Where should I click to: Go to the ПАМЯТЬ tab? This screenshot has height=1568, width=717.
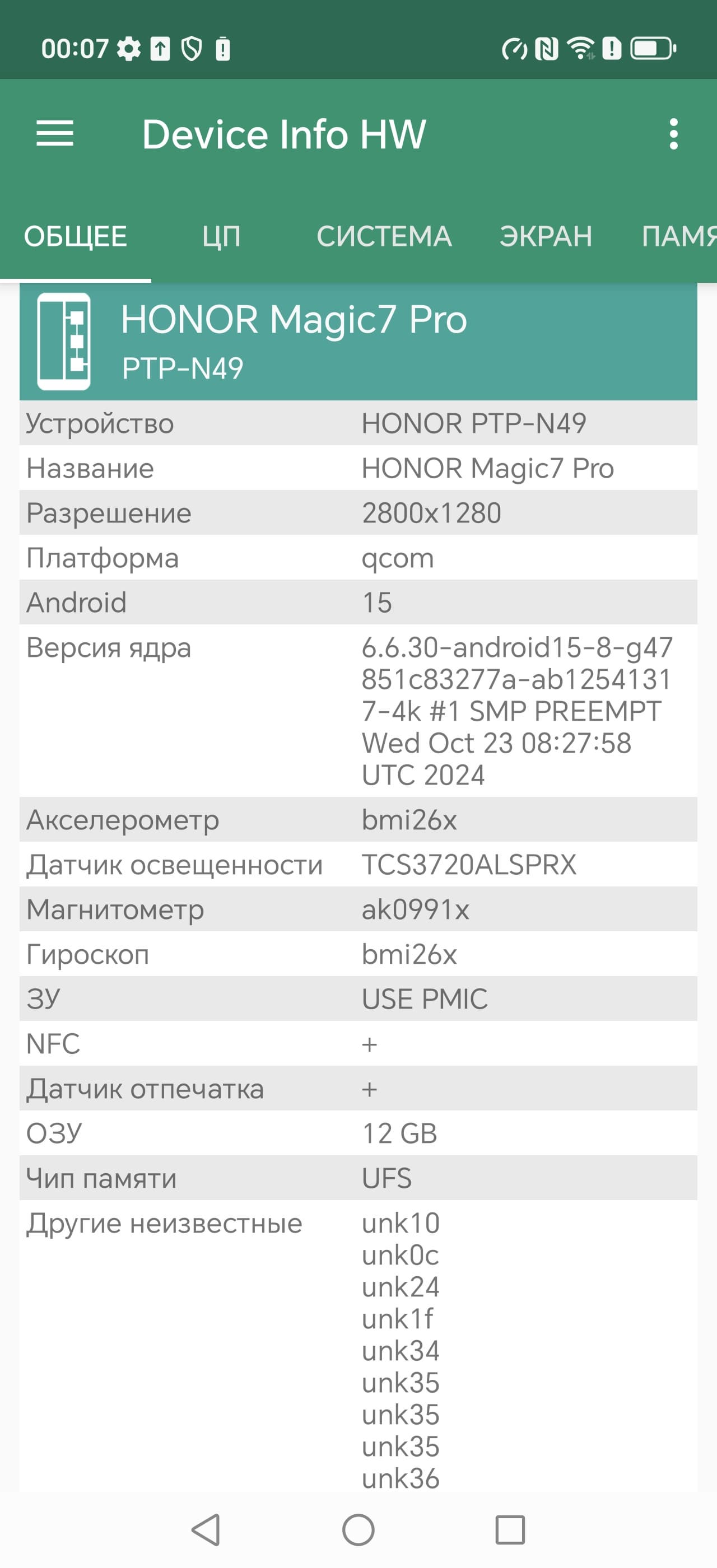(679, 236)
